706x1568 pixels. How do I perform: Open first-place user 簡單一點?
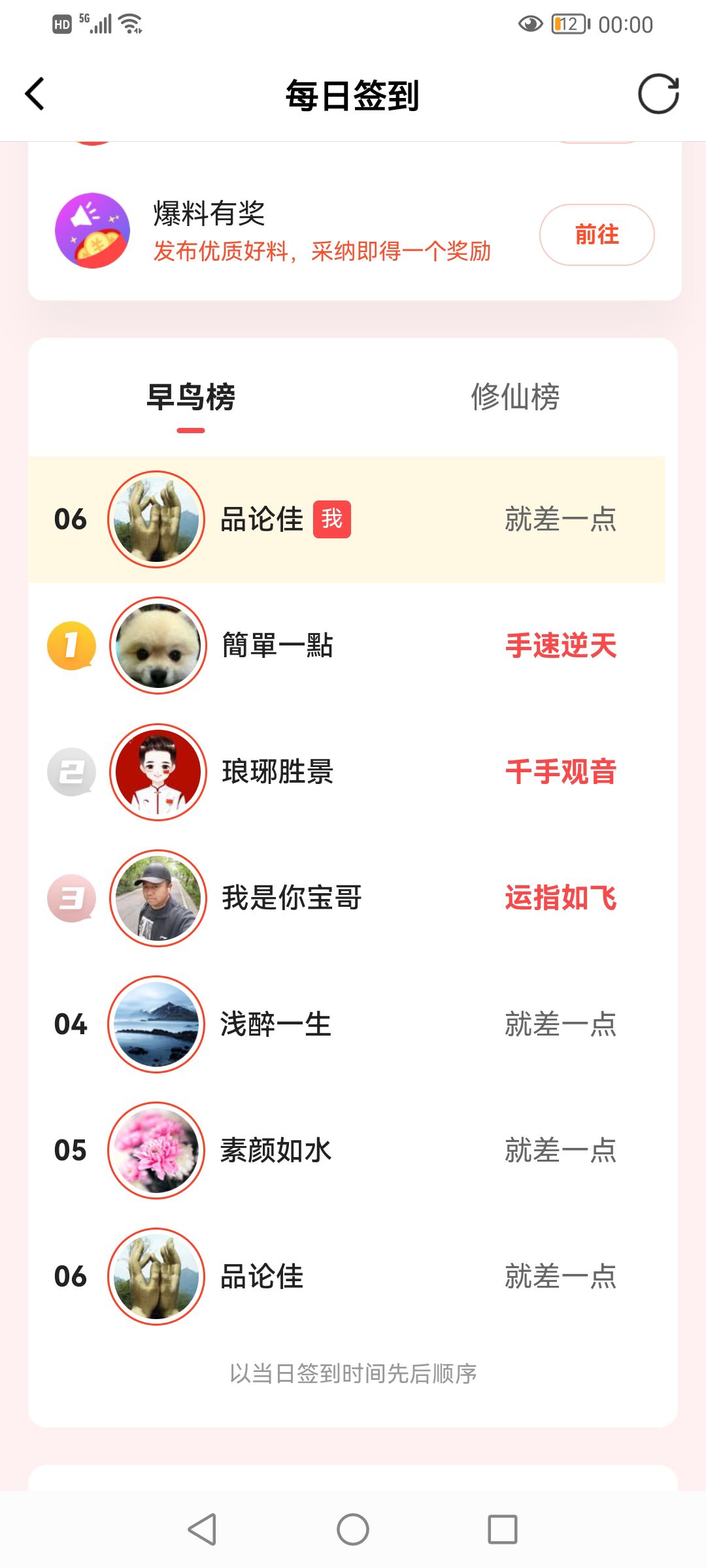click(346, 645)
